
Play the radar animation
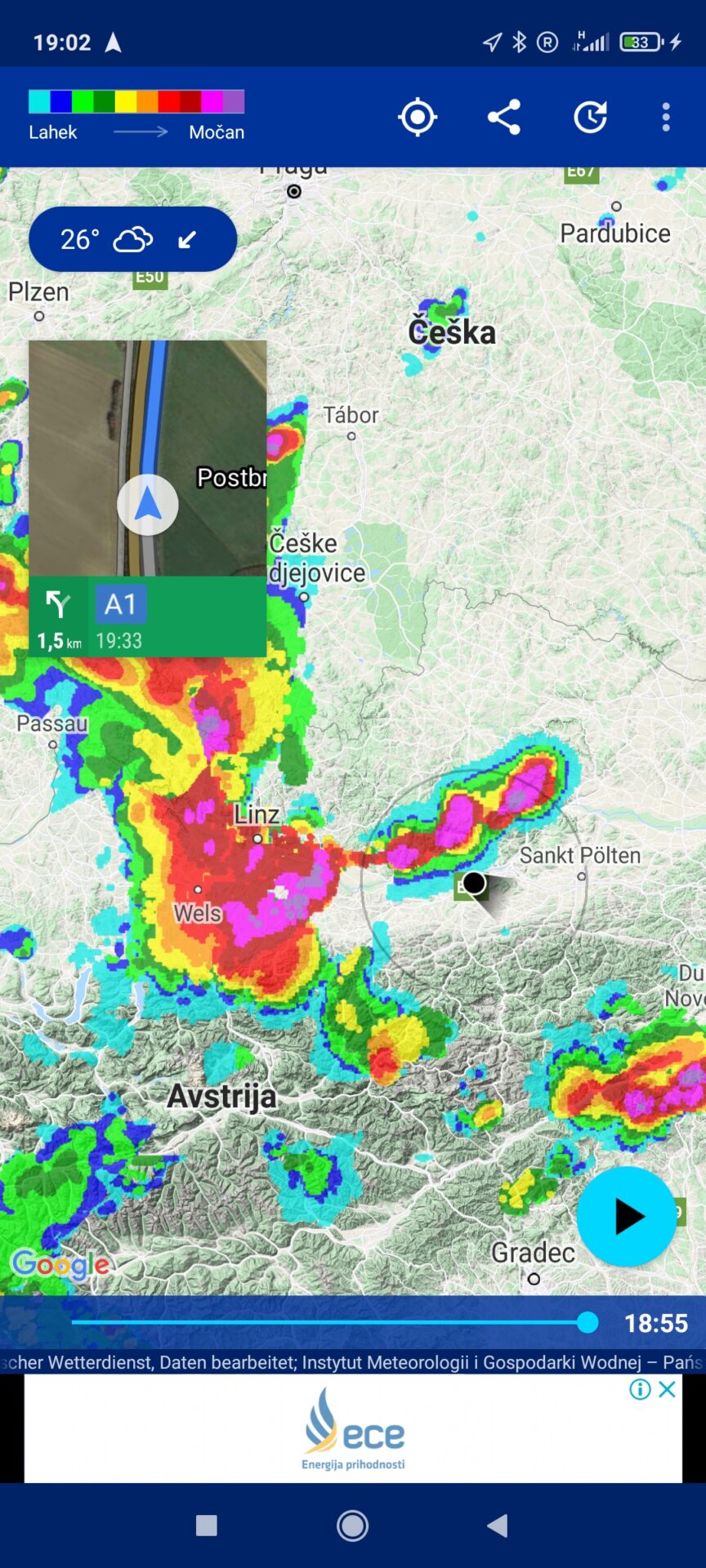(627, 1216)
